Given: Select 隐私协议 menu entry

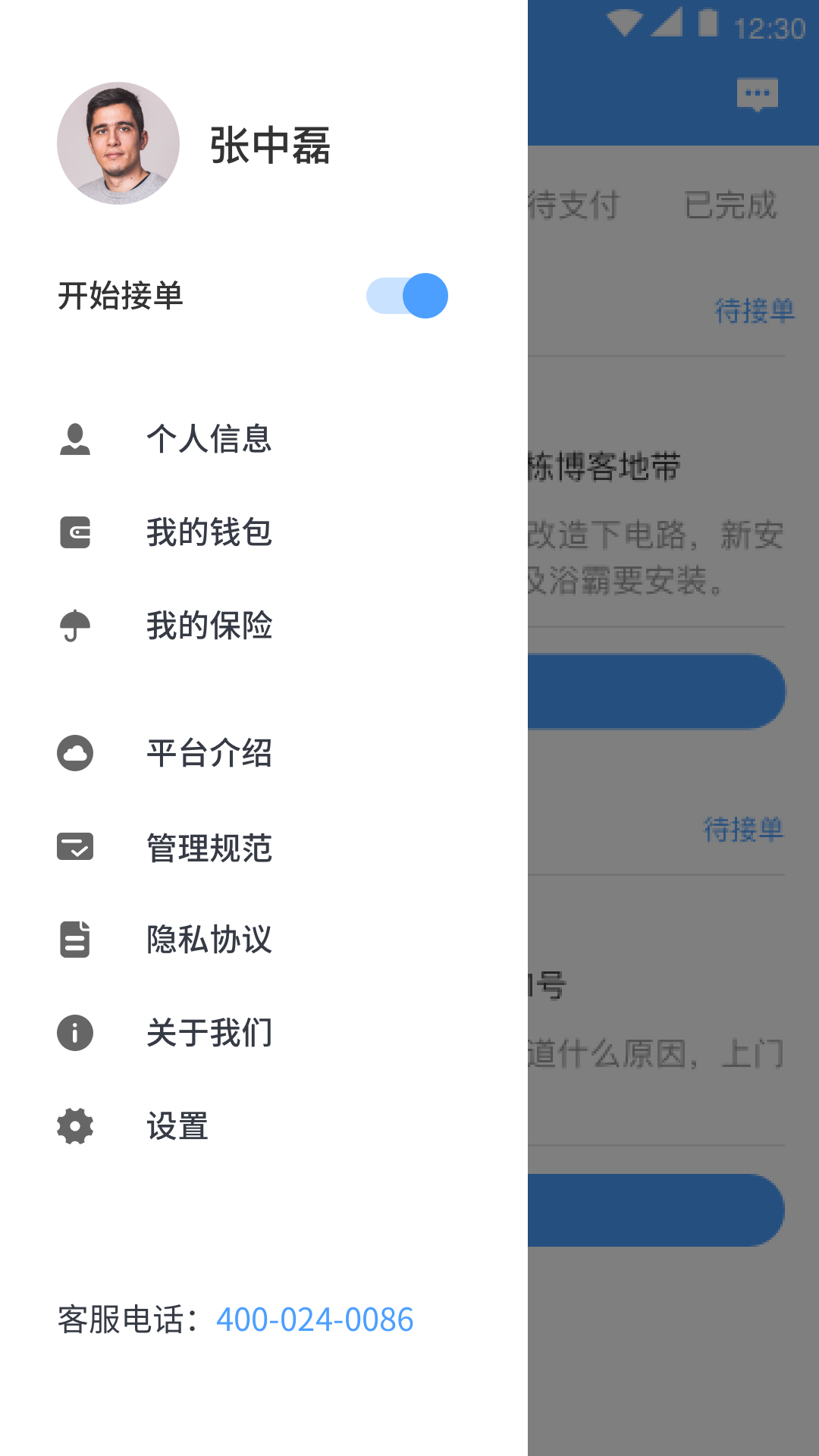Looking at the screenshot, I should click(x=210, y=940).
